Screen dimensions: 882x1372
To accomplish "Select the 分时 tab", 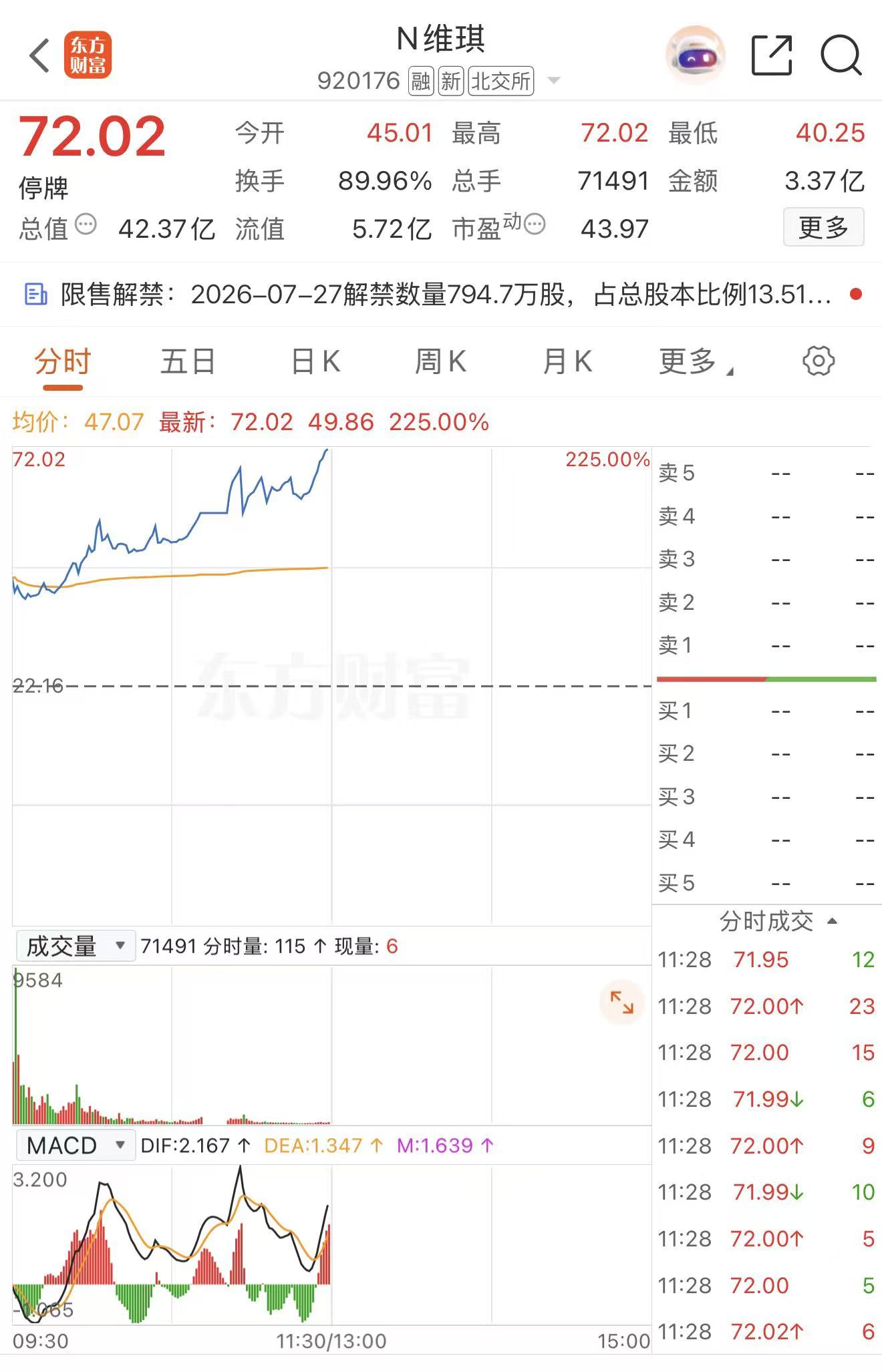I will 62,361.
